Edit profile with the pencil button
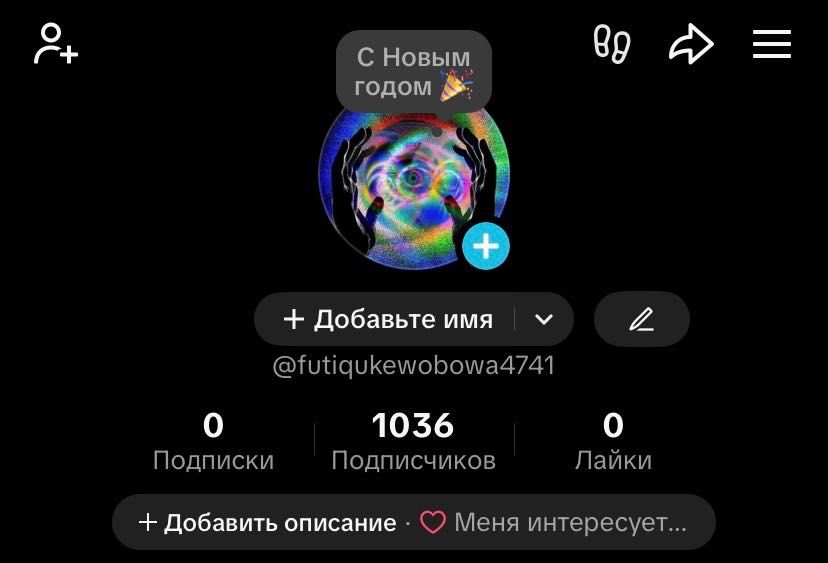 641,319
